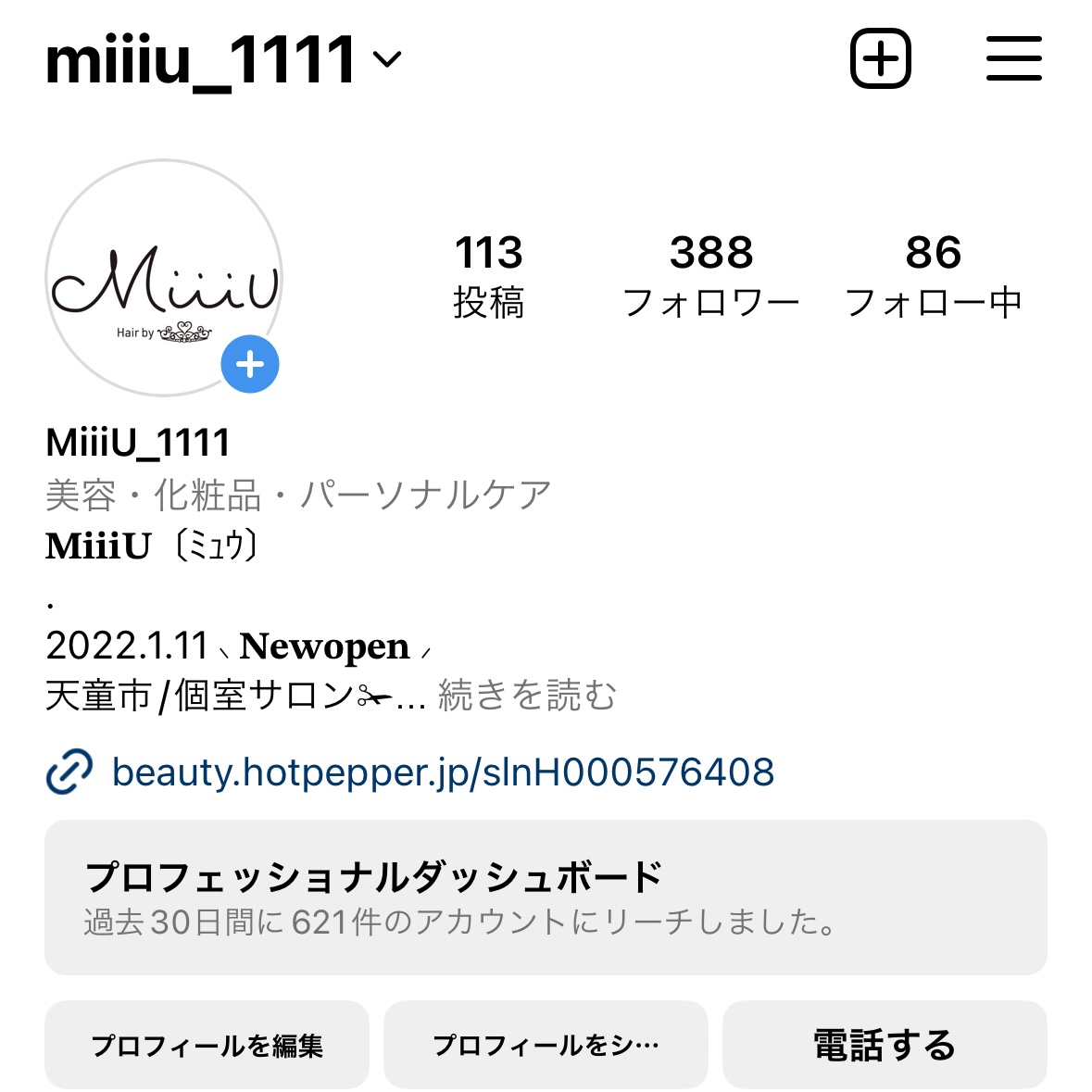Open the hamburger menu
Image resolution: width=1092 pixels, height=1092 pixels.
[1013, 59]
